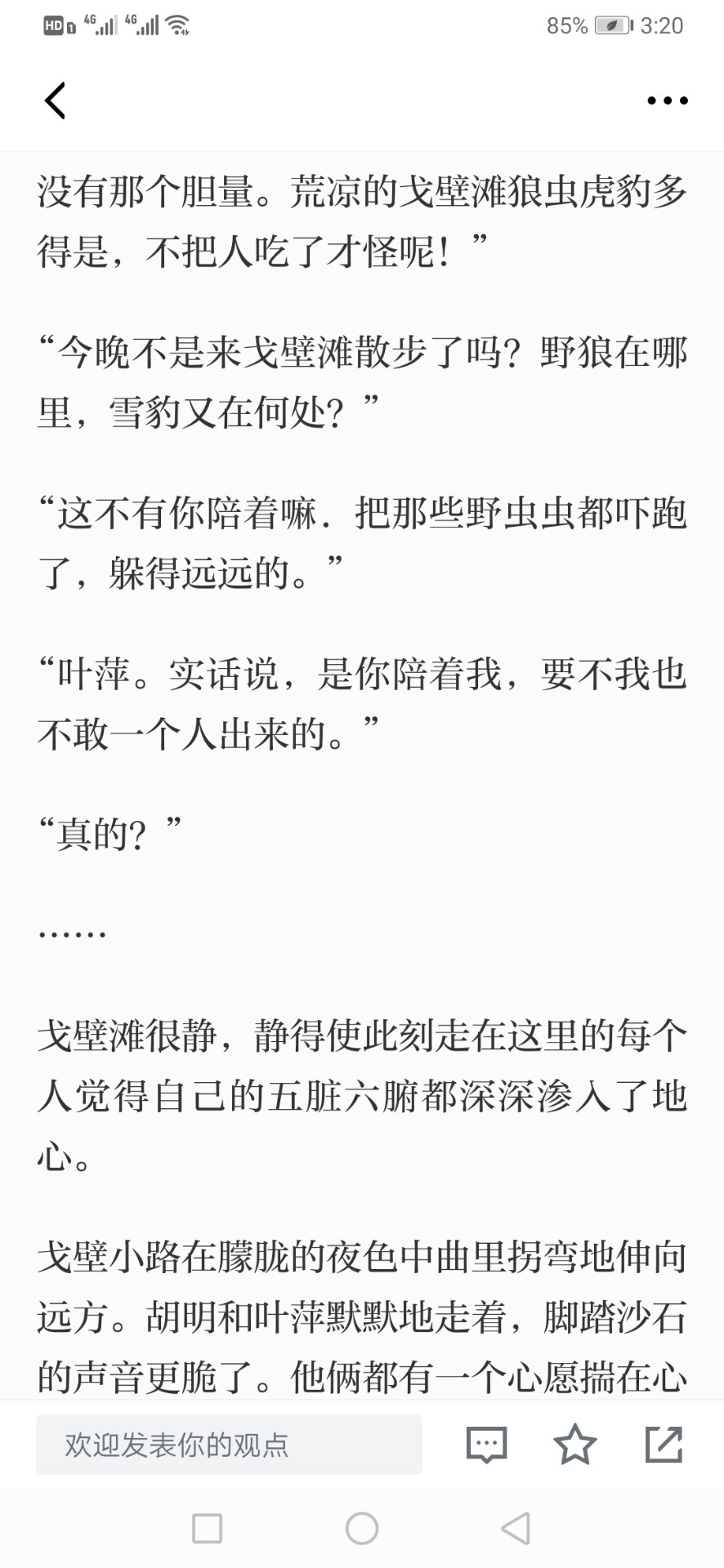
Task: Go back using the top-left arrow
Action: coord(55,101)
